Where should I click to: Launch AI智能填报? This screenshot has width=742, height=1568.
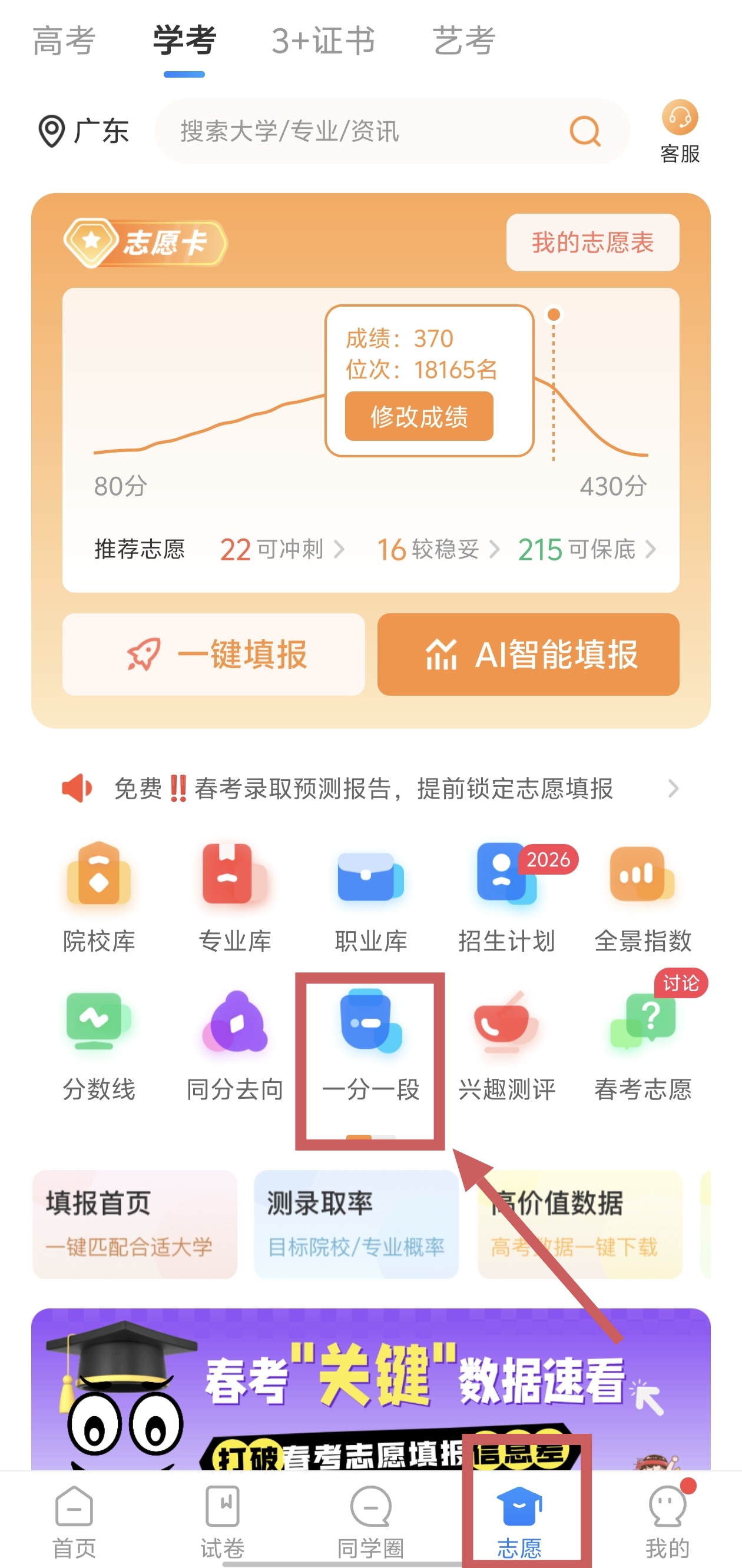528,655
